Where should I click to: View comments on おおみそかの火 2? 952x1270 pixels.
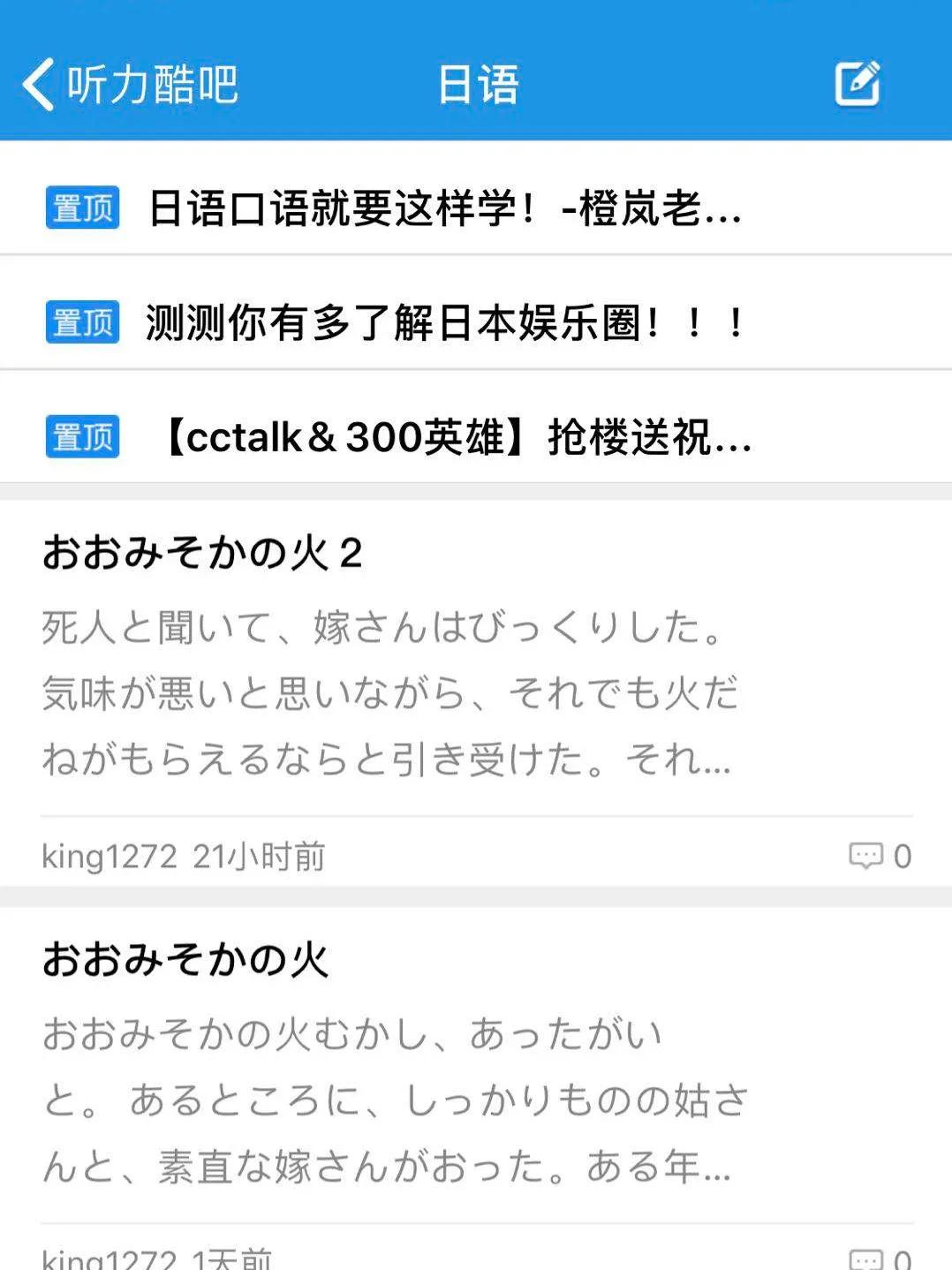click(880, 856)
